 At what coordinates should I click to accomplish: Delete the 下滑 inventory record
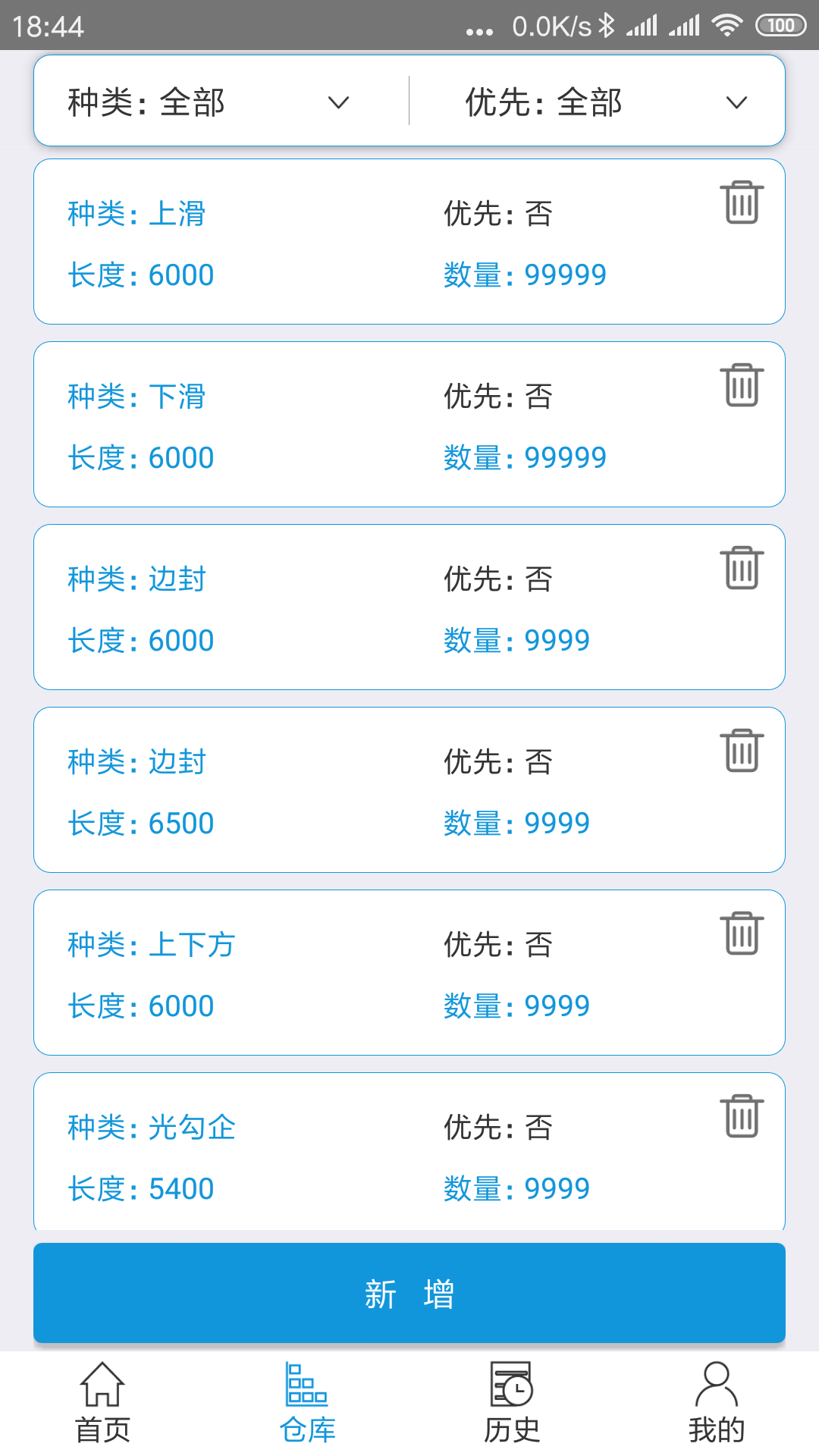point(742,385)
